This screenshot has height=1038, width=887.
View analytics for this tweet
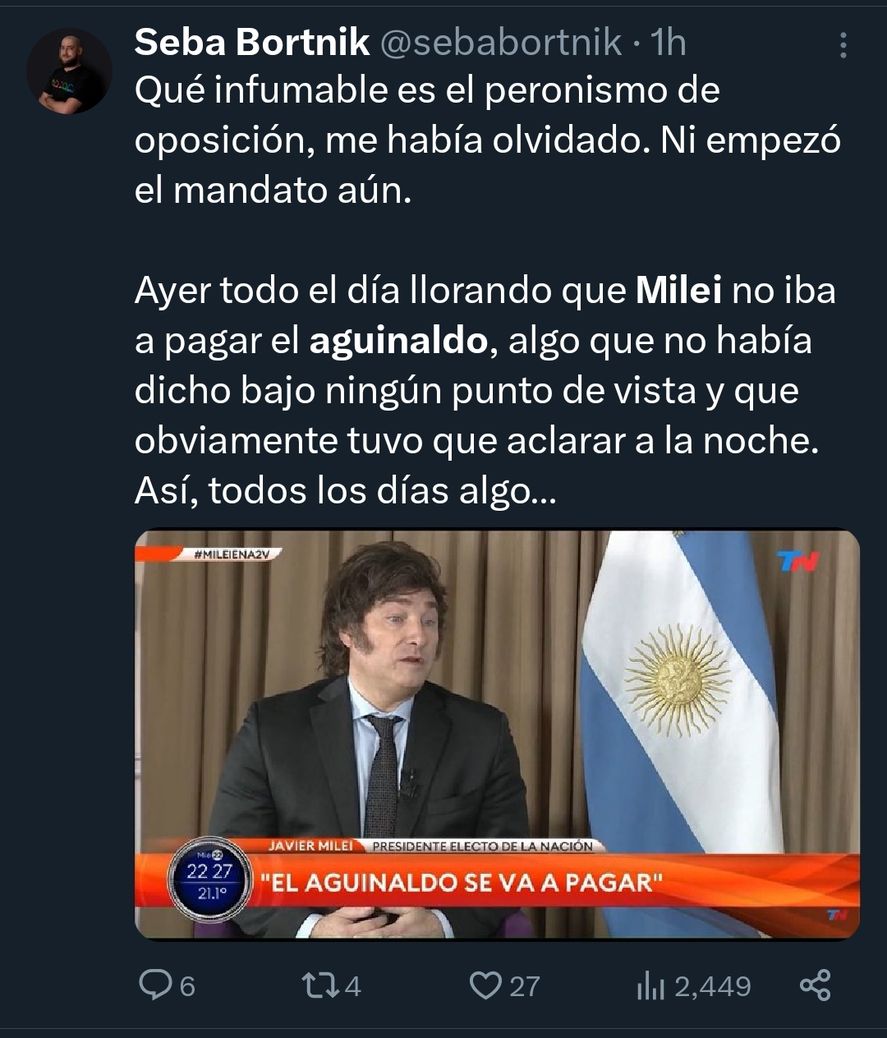651,986
